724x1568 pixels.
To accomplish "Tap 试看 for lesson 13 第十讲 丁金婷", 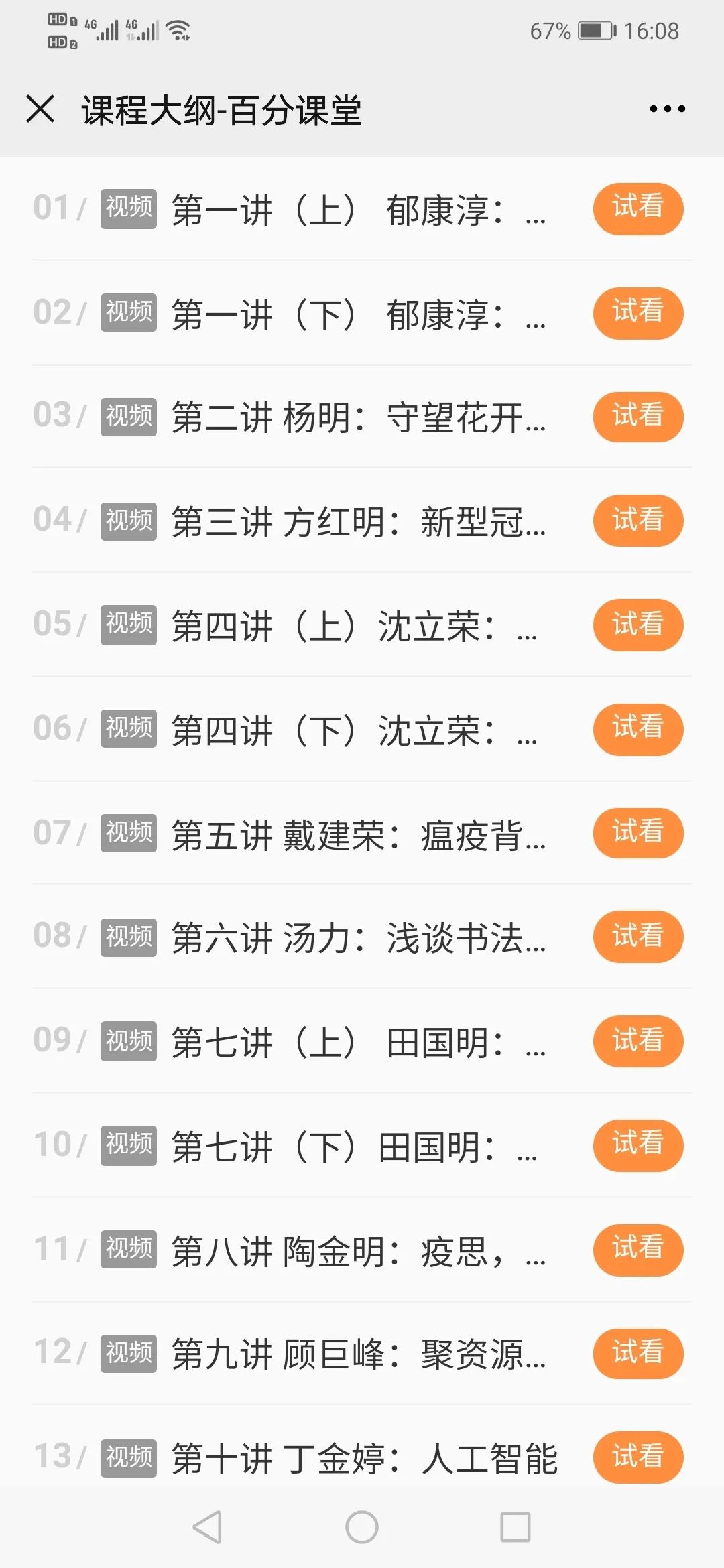I will (638, 1457).
